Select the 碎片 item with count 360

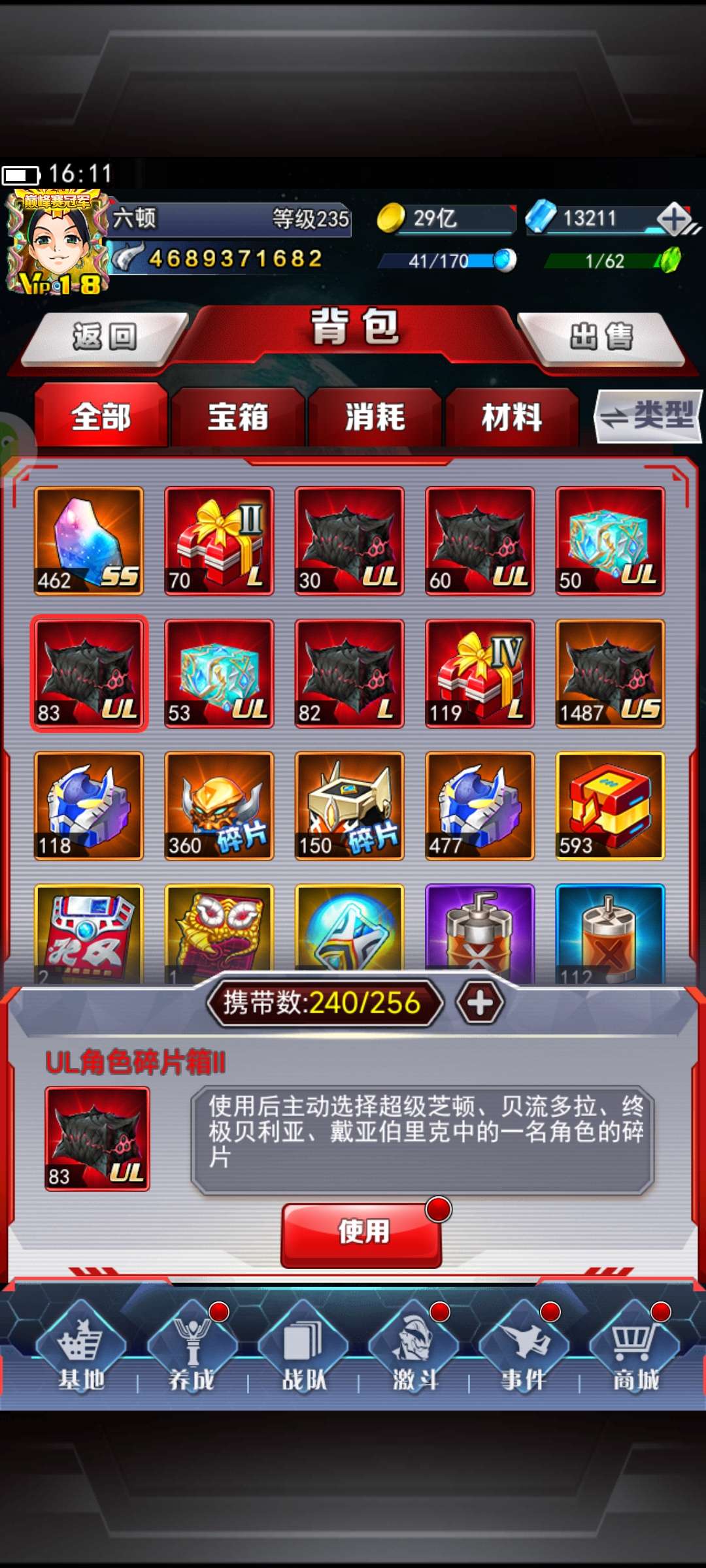tap(219, 806)
